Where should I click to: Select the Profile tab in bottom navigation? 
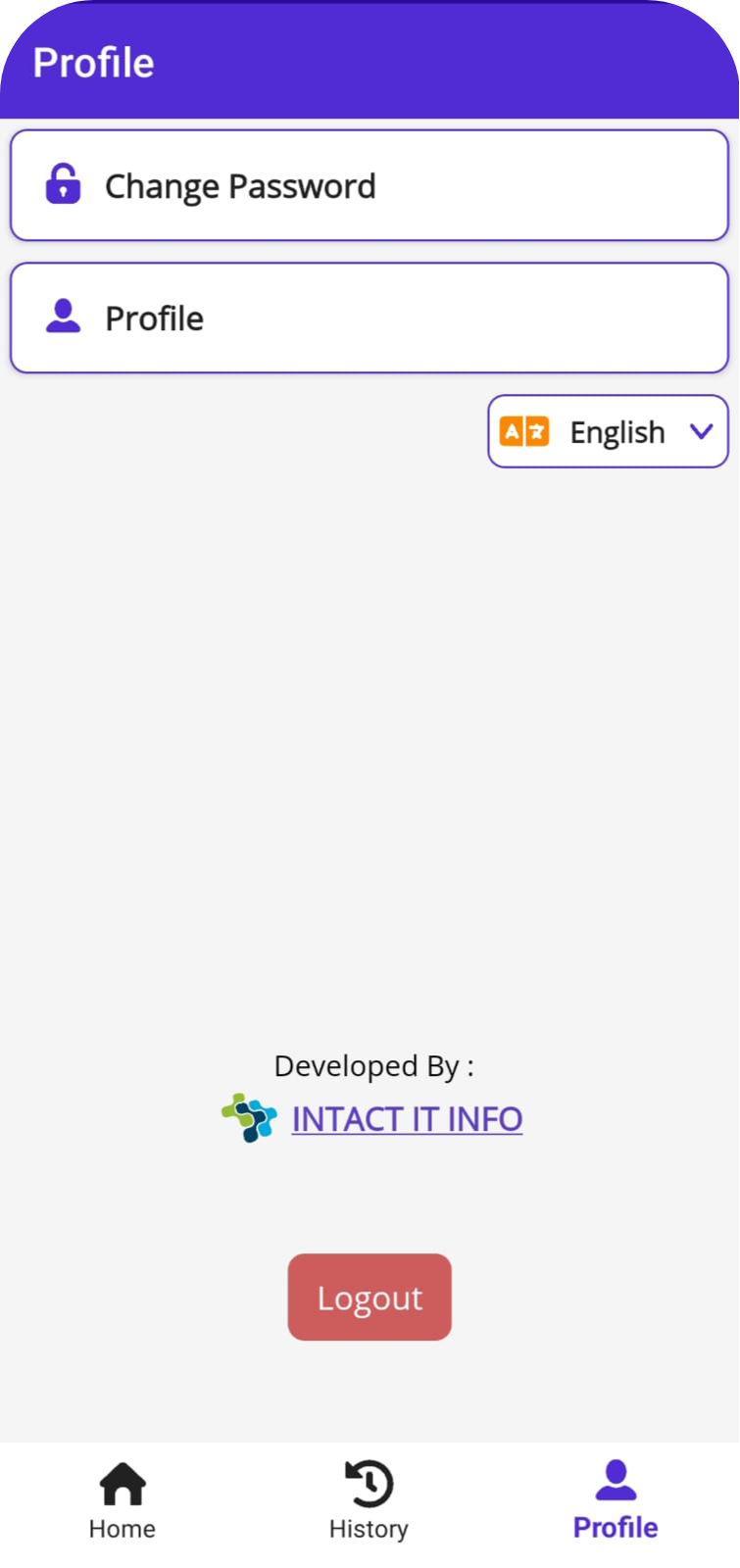click(x=616, y=1501)
